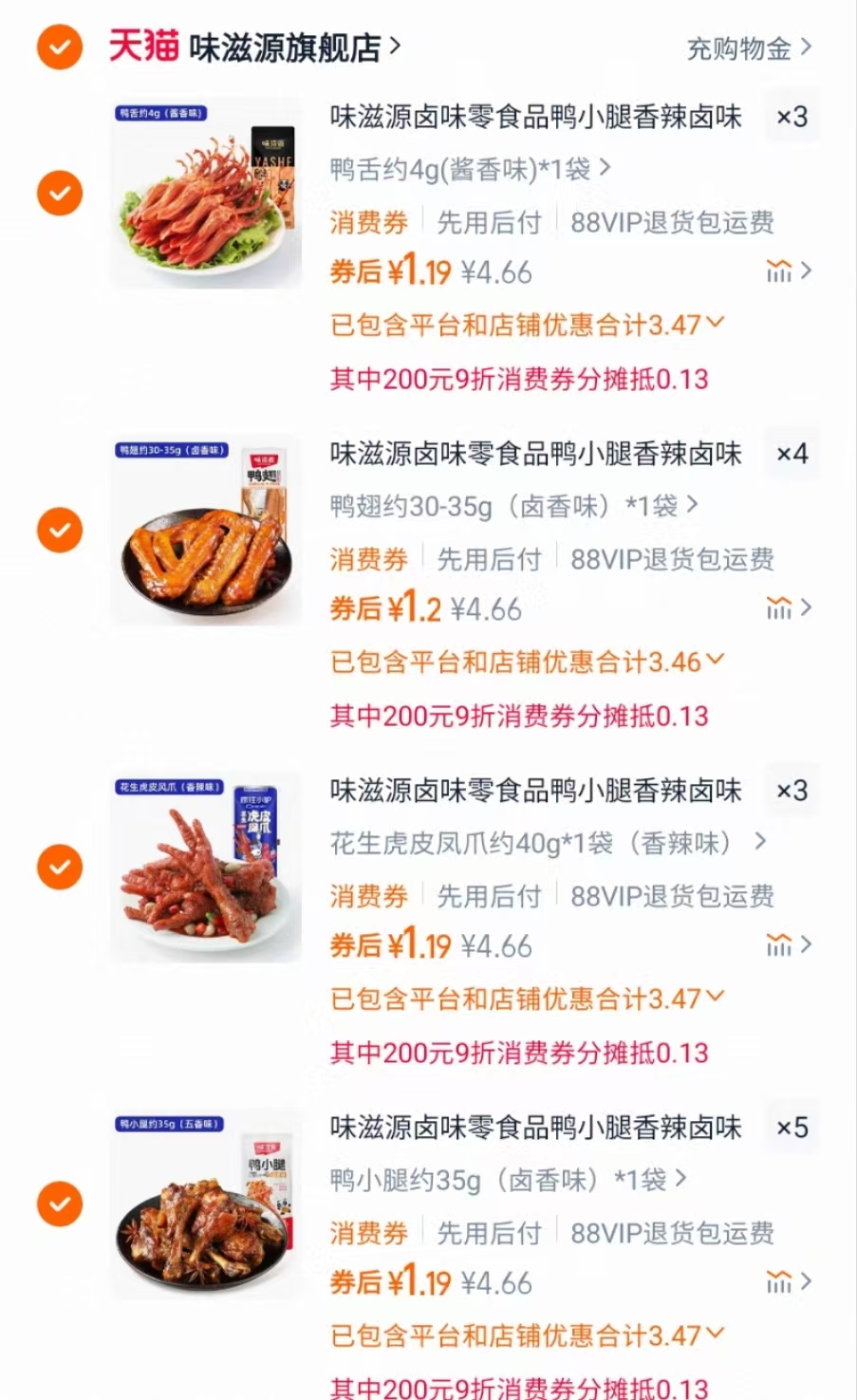View price history icon beside 花生虎皮凤爪

(780, 945)
